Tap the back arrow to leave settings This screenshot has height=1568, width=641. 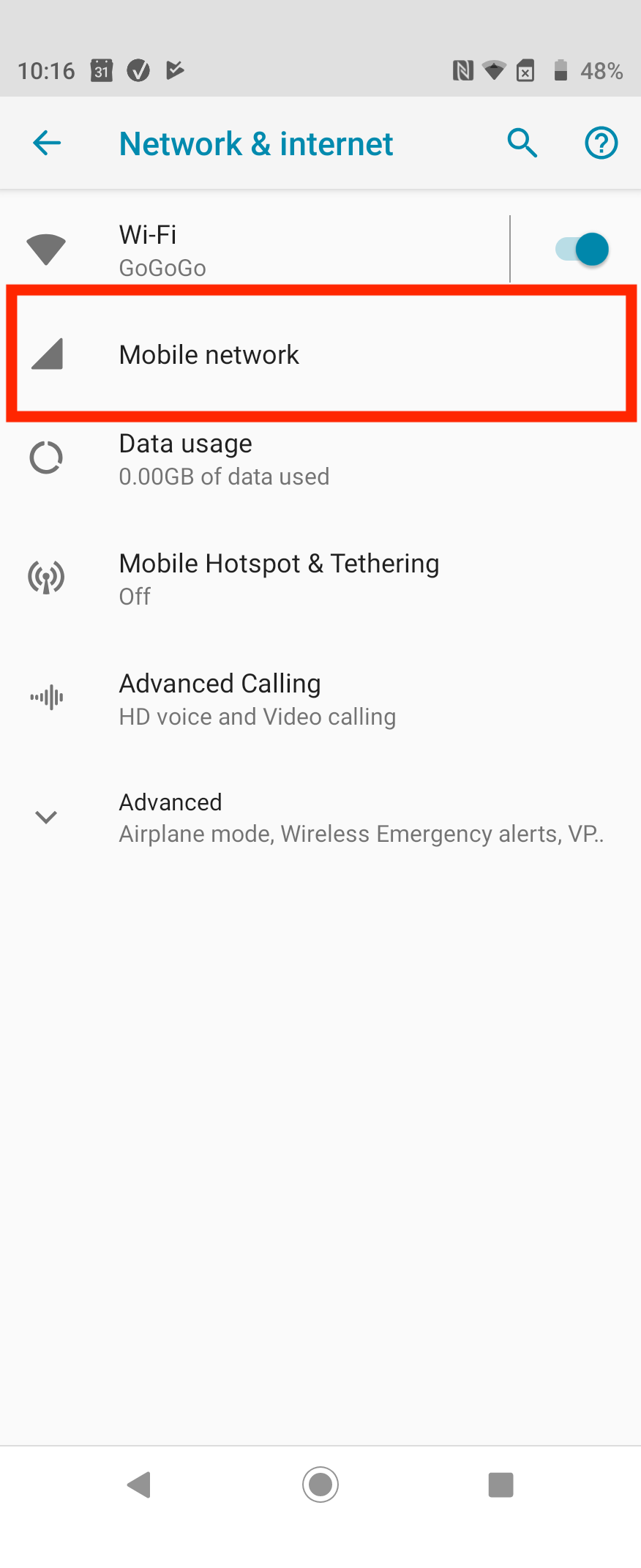(x=46, y=143)
